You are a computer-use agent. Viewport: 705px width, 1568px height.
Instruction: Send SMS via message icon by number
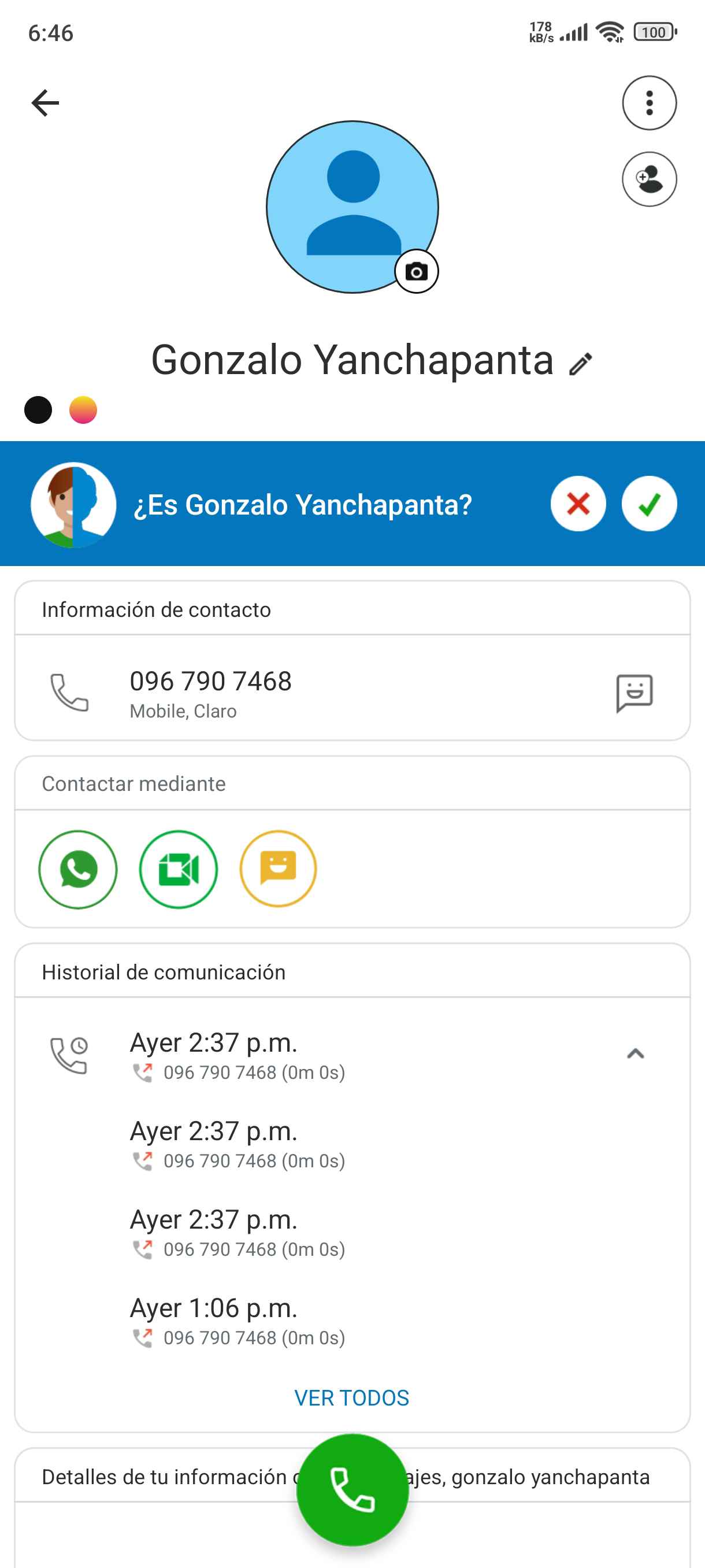(x=634, y=692)
